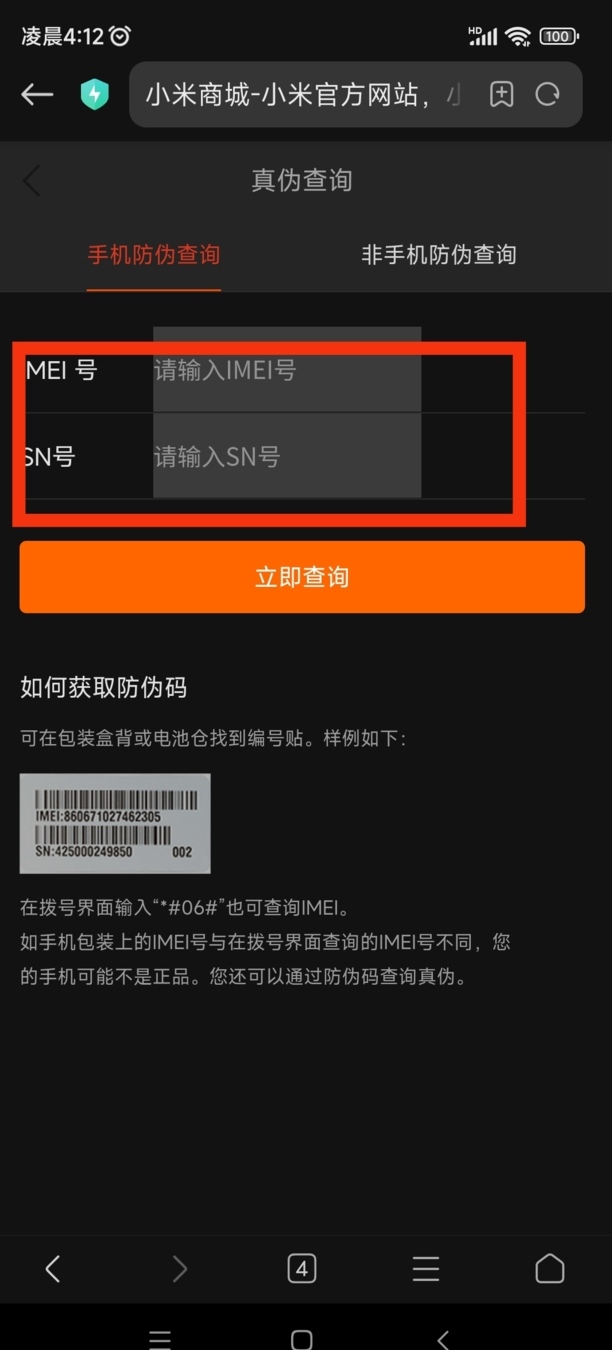Focus the 请输入IMEI号 field
The width and height of the screenshot is (612, 1350).
click(286, 370)
